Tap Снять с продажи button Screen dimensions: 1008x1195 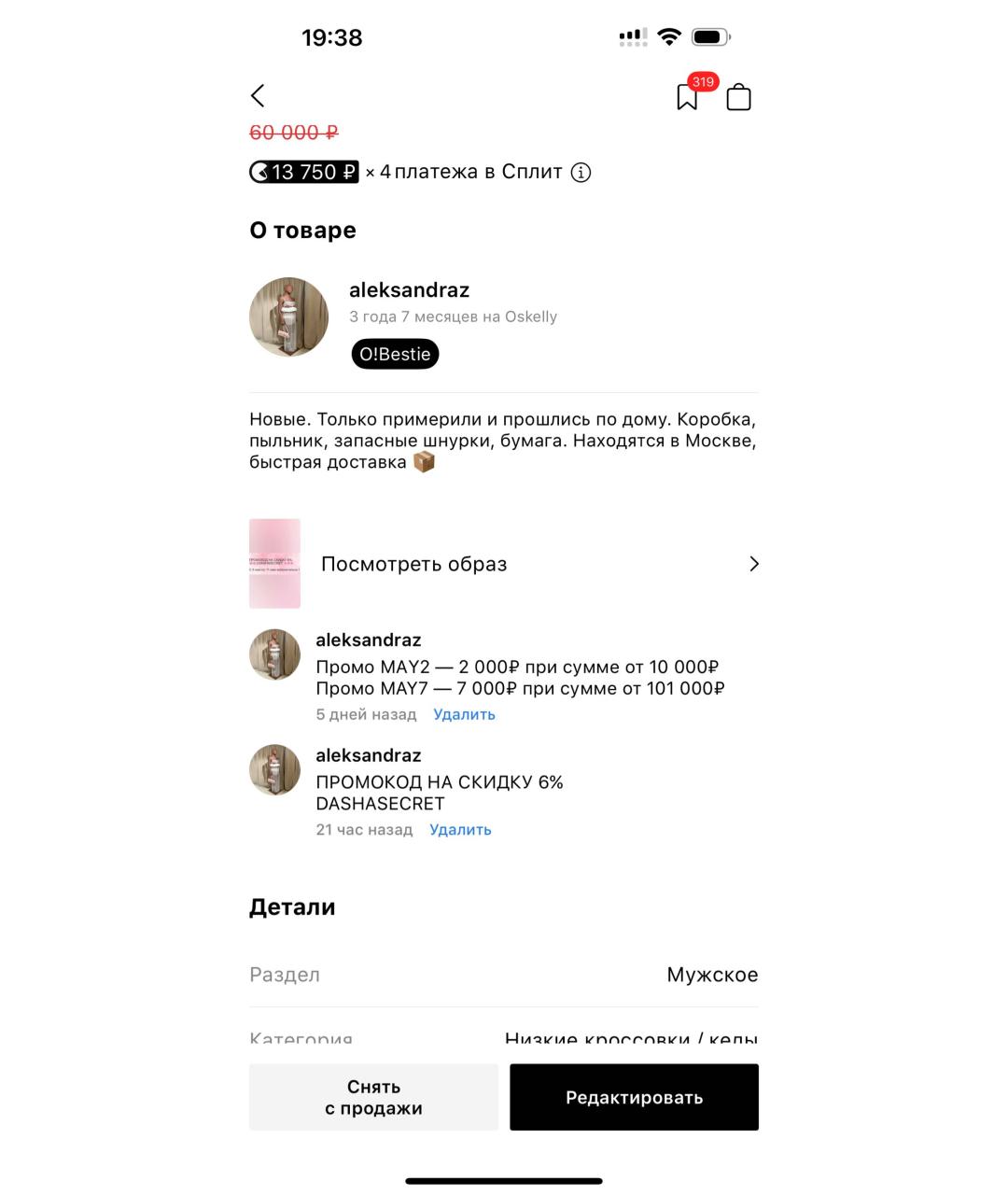click(x=373, y=1097)
